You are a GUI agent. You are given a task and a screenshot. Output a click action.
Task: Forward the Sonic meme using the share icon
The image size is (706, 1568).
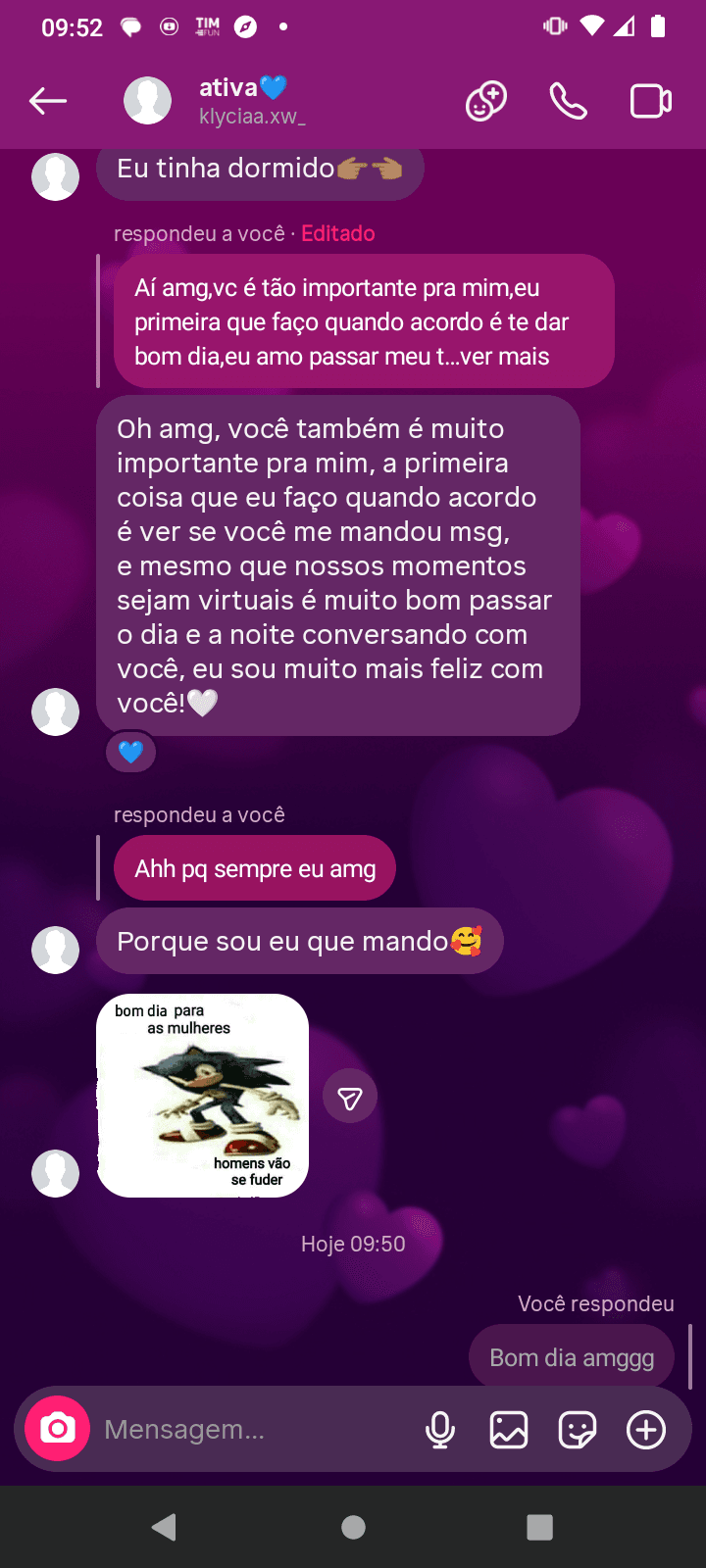349,1095
